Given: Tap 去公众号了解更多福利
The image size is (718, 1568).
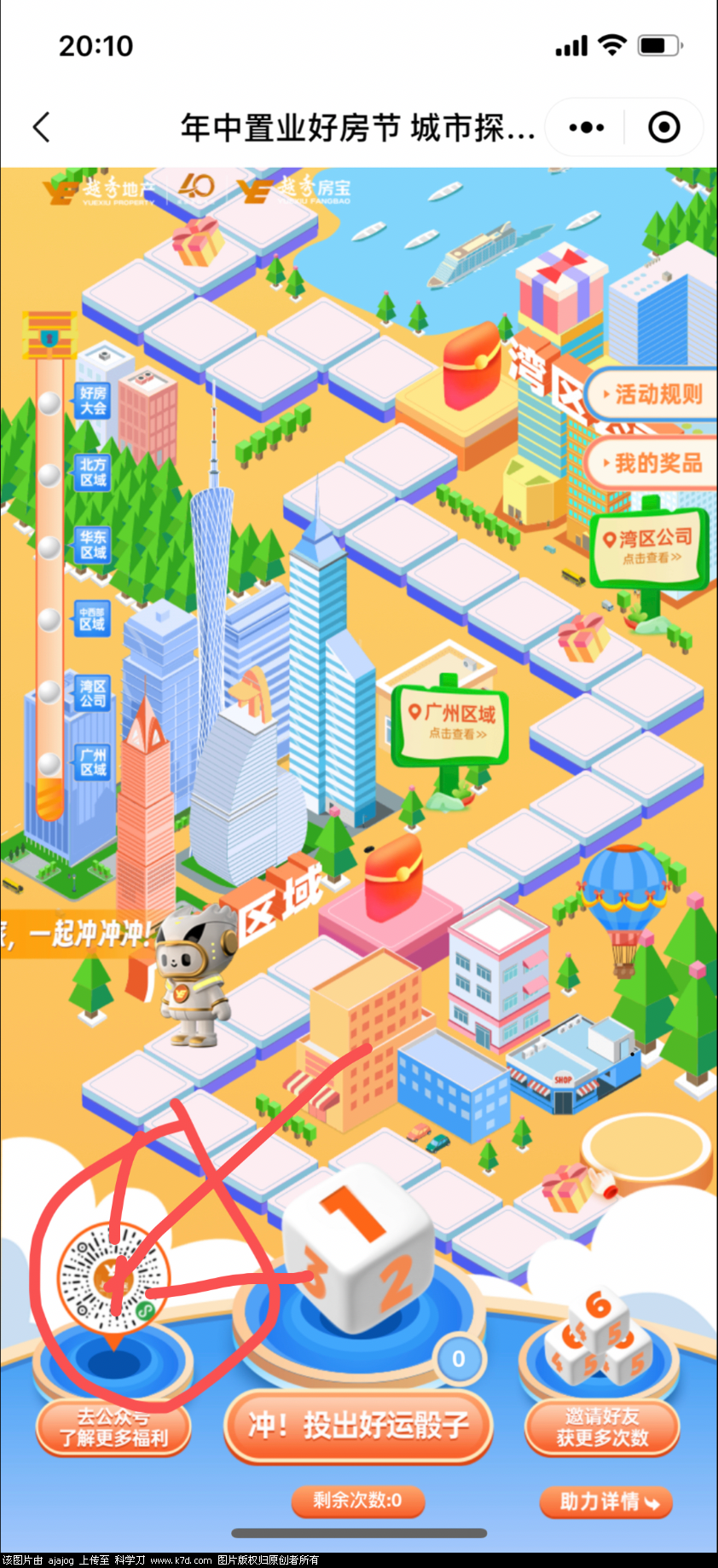Looking at the screenshot, I should click(x=113, y=1427).
